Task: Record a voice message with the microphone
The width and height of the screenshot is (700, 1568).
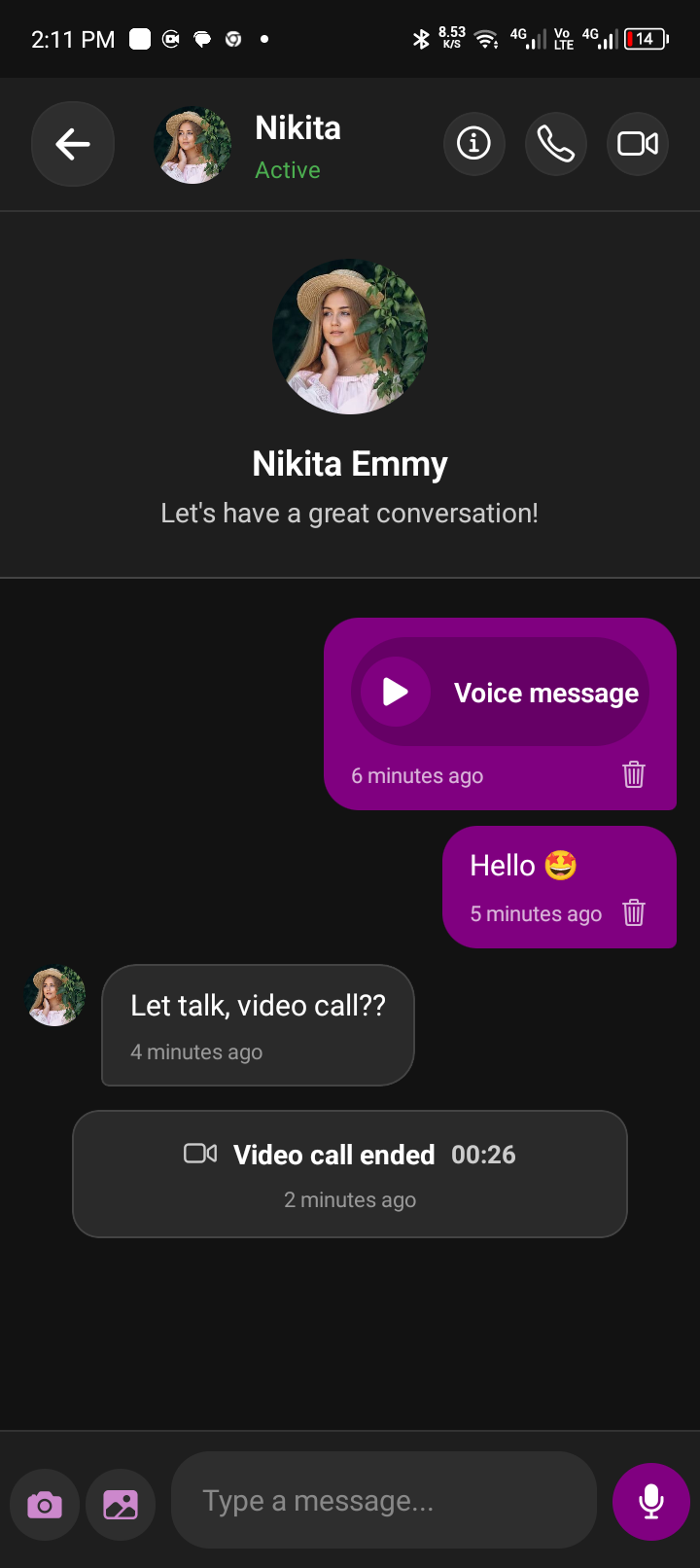Action: pos(651,1501)
